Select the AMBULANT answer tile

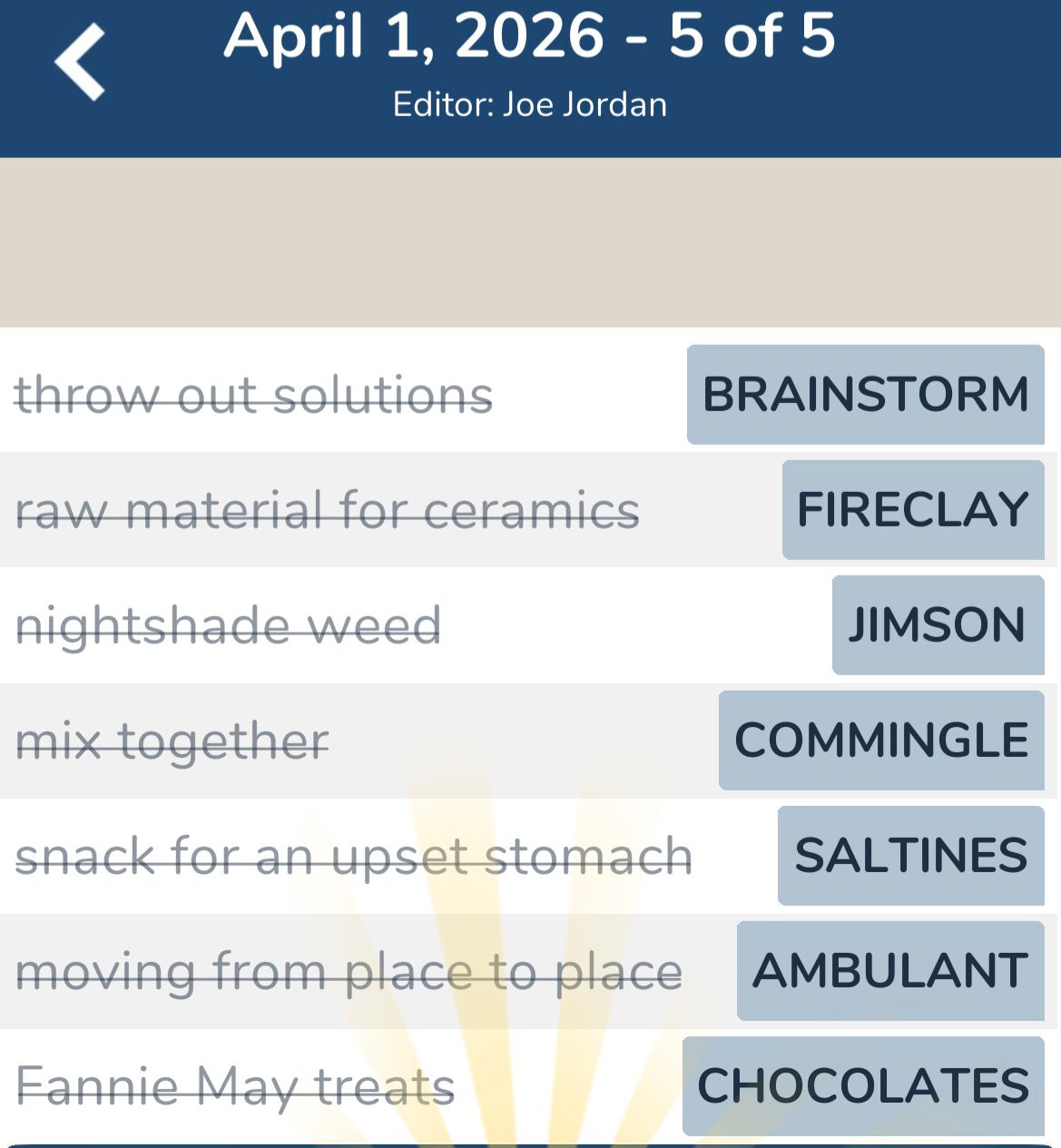888,970
